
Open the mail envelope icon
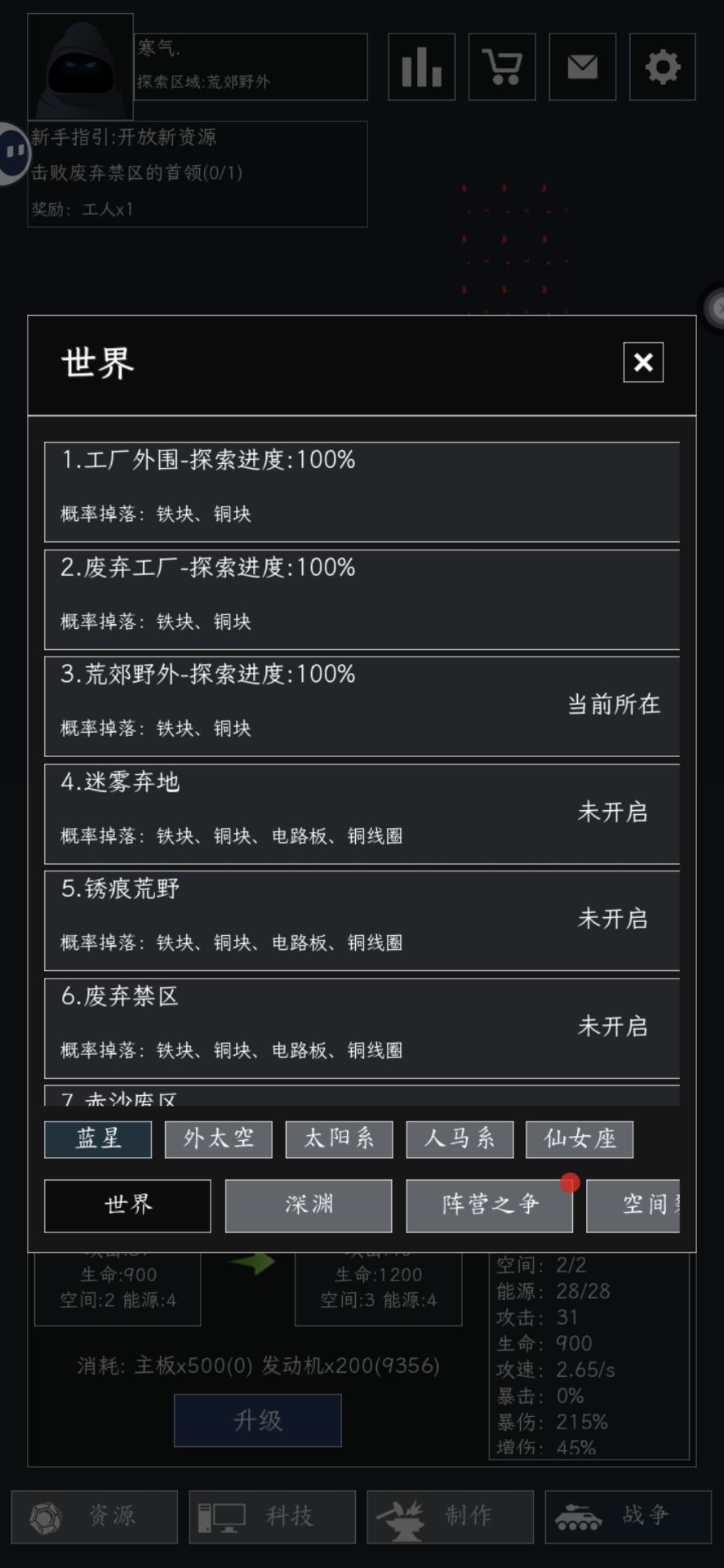(x=582, y=67)
